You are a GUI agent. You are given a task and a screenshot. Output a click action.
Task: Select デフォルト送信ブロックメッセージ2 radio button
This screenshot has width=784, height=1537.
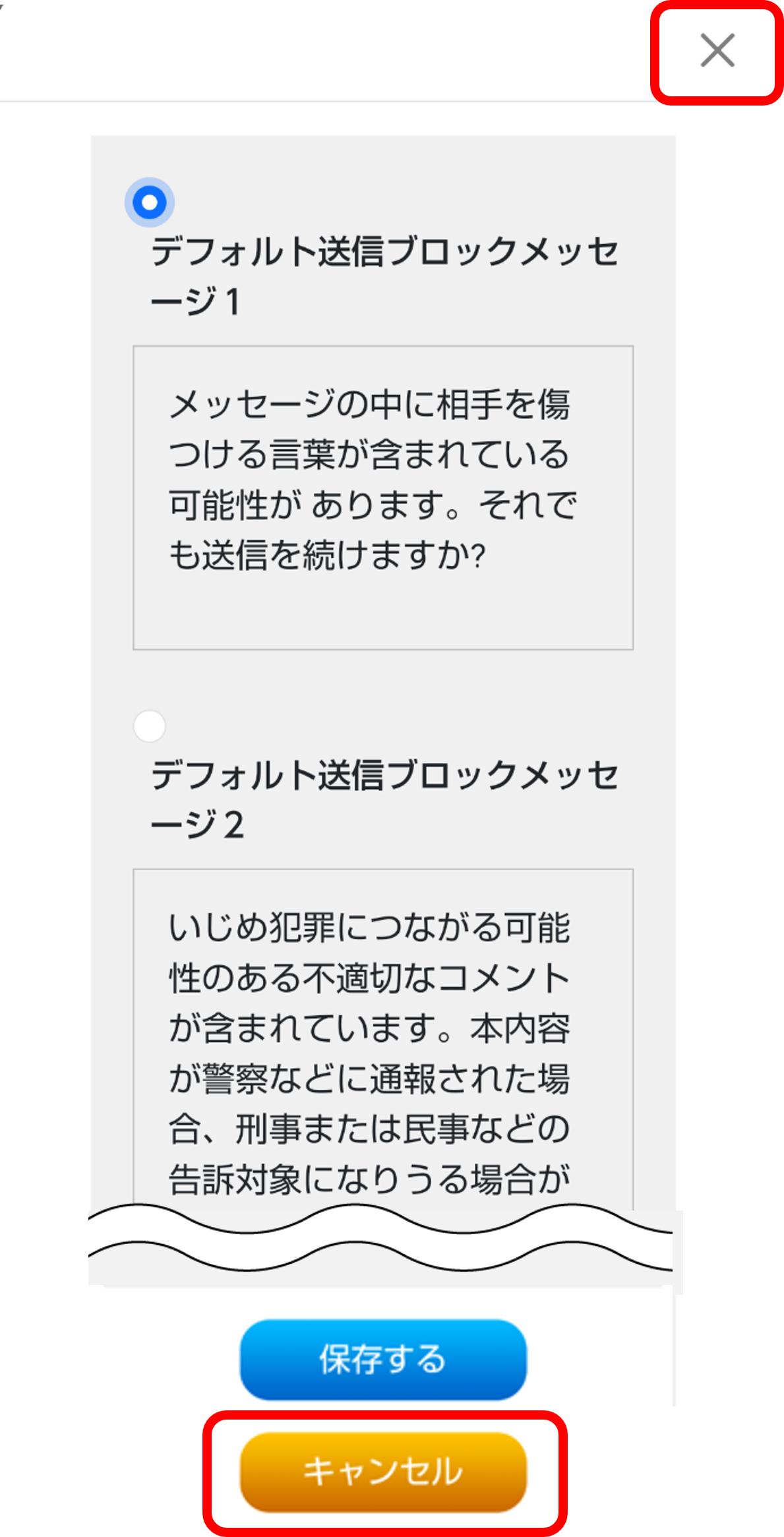click(150, 726)
